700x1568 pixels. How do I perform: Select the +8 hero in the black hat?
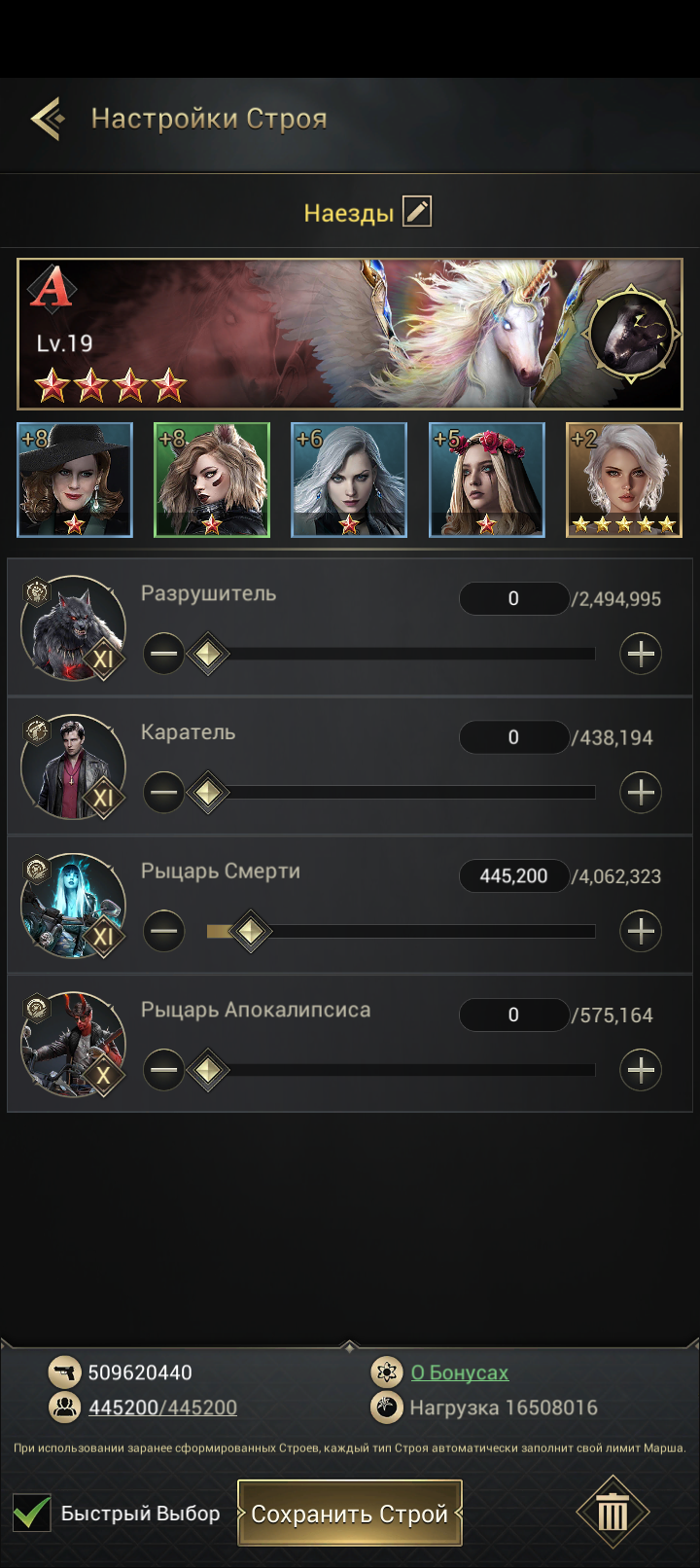pos(75,480)
